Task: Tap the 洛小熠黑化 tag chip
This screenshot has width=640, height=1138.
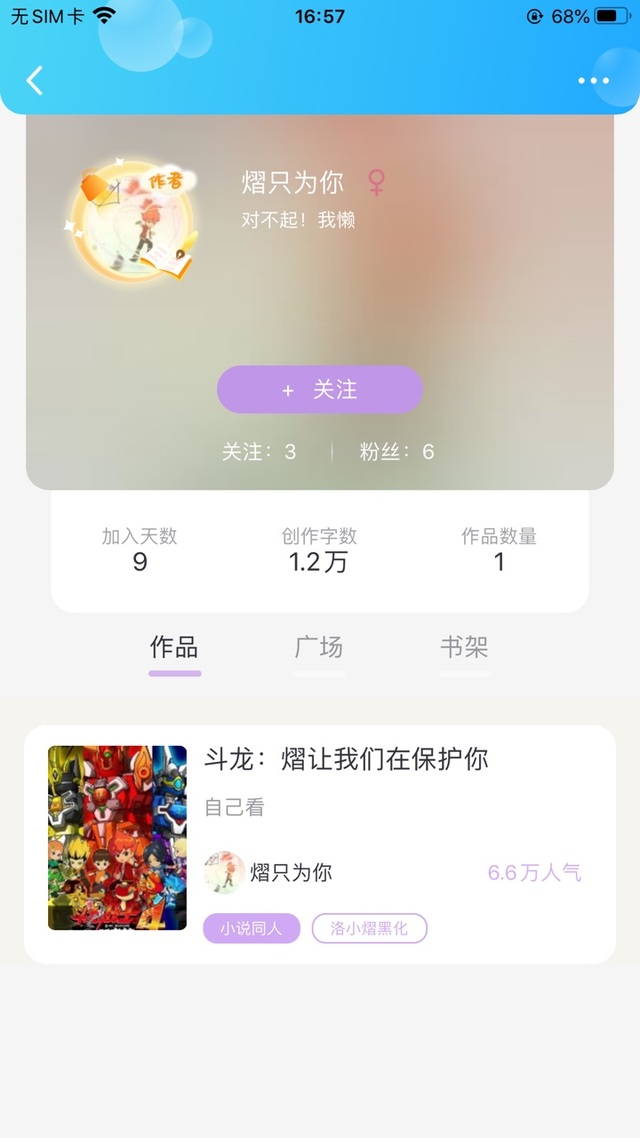Action: pos(369,928)
